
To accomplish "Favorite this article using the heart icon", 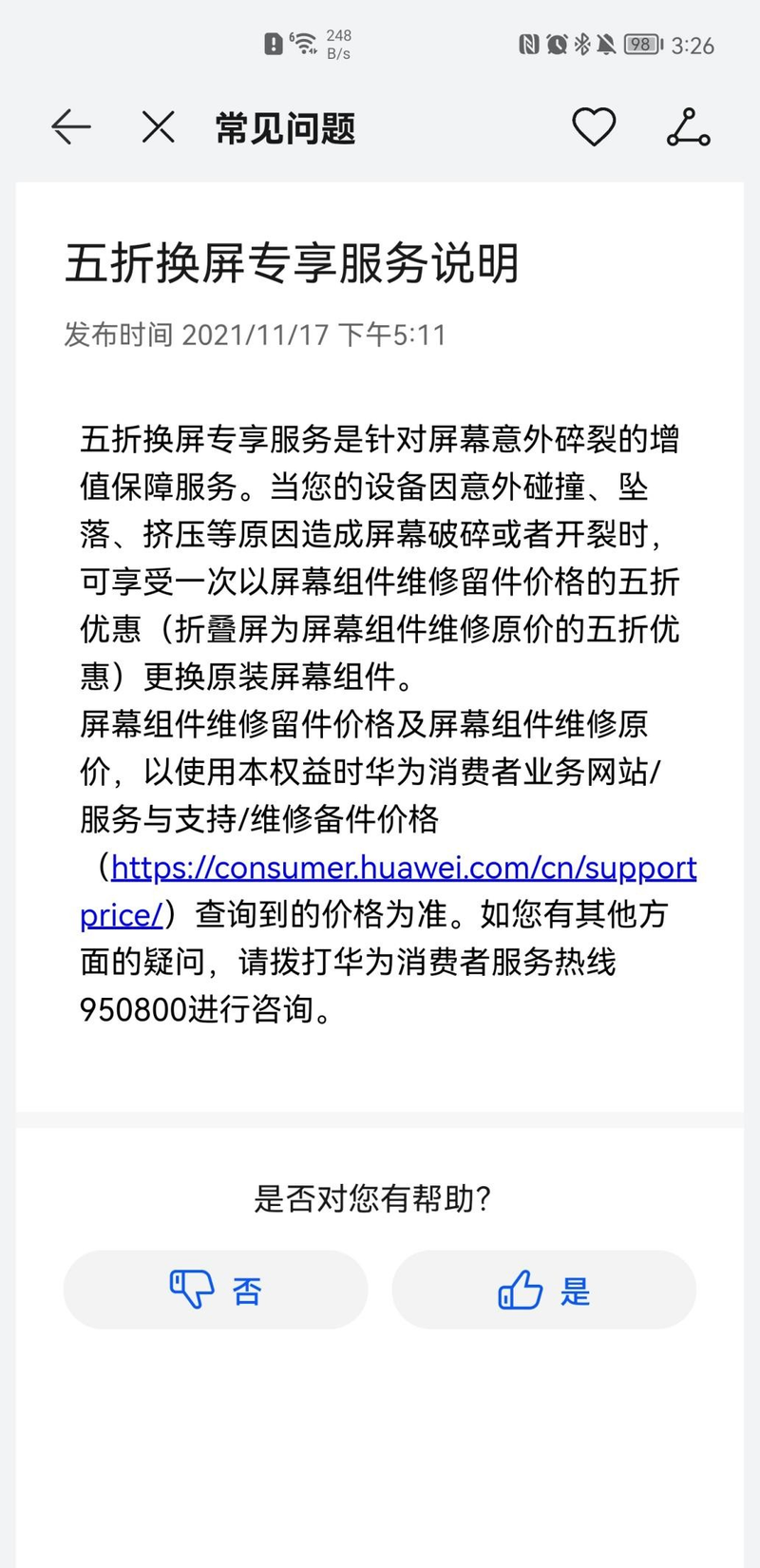I will (594, 127).
